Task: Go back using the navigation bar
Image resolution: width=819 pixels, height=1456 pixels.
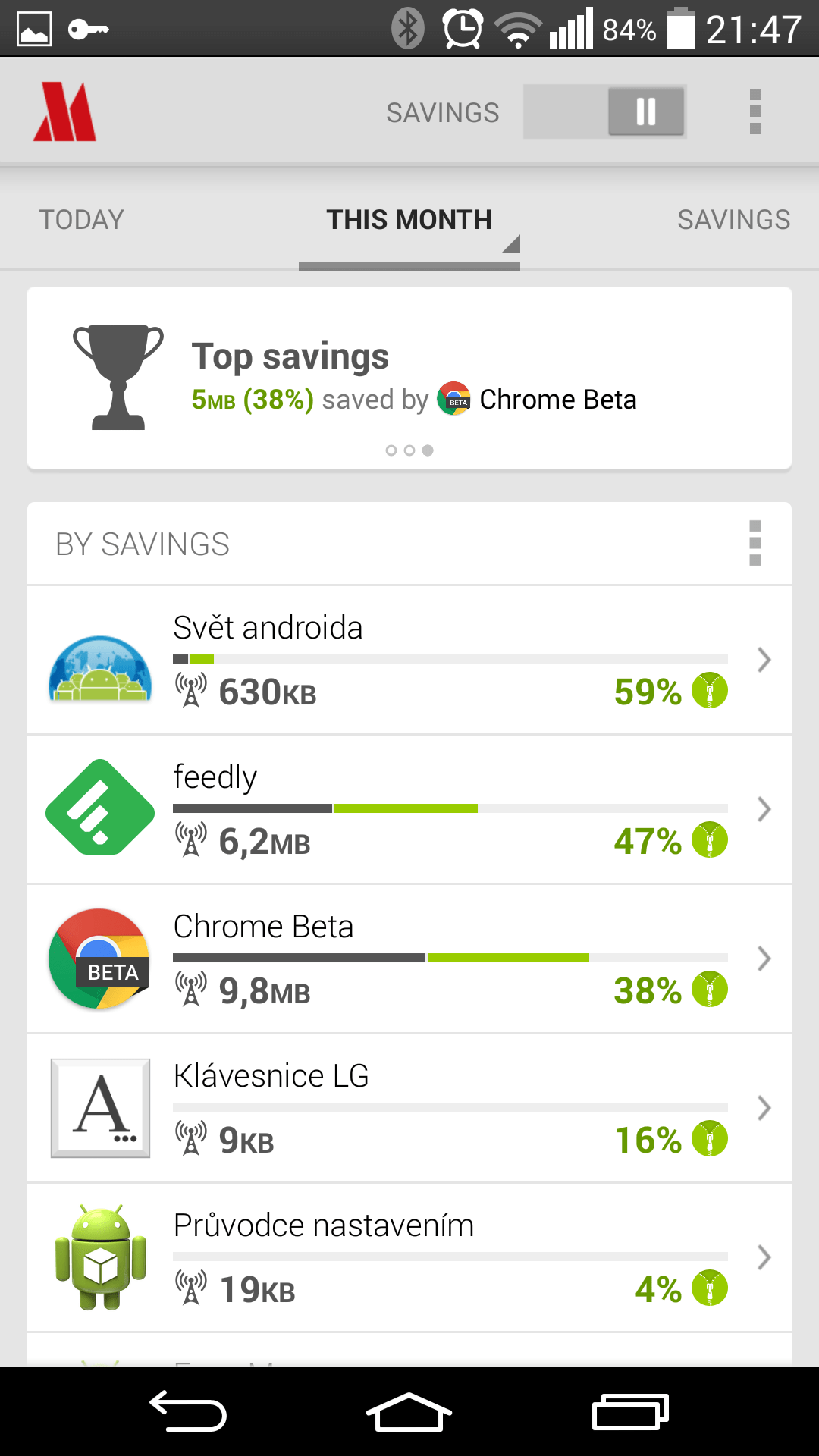Action: tap(188, 1411)
